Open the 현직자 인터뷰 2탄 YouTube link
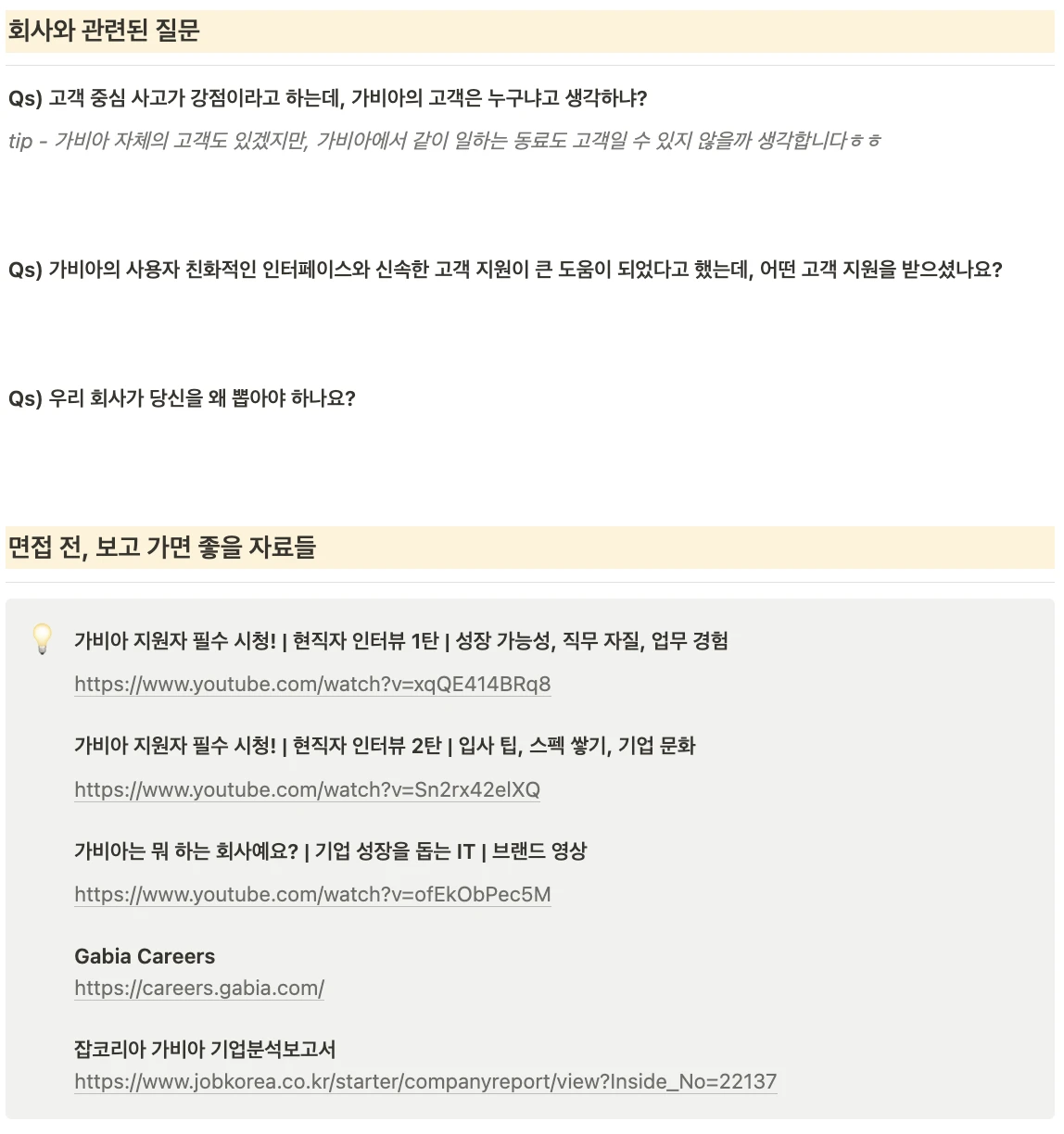 pos(307,790)
